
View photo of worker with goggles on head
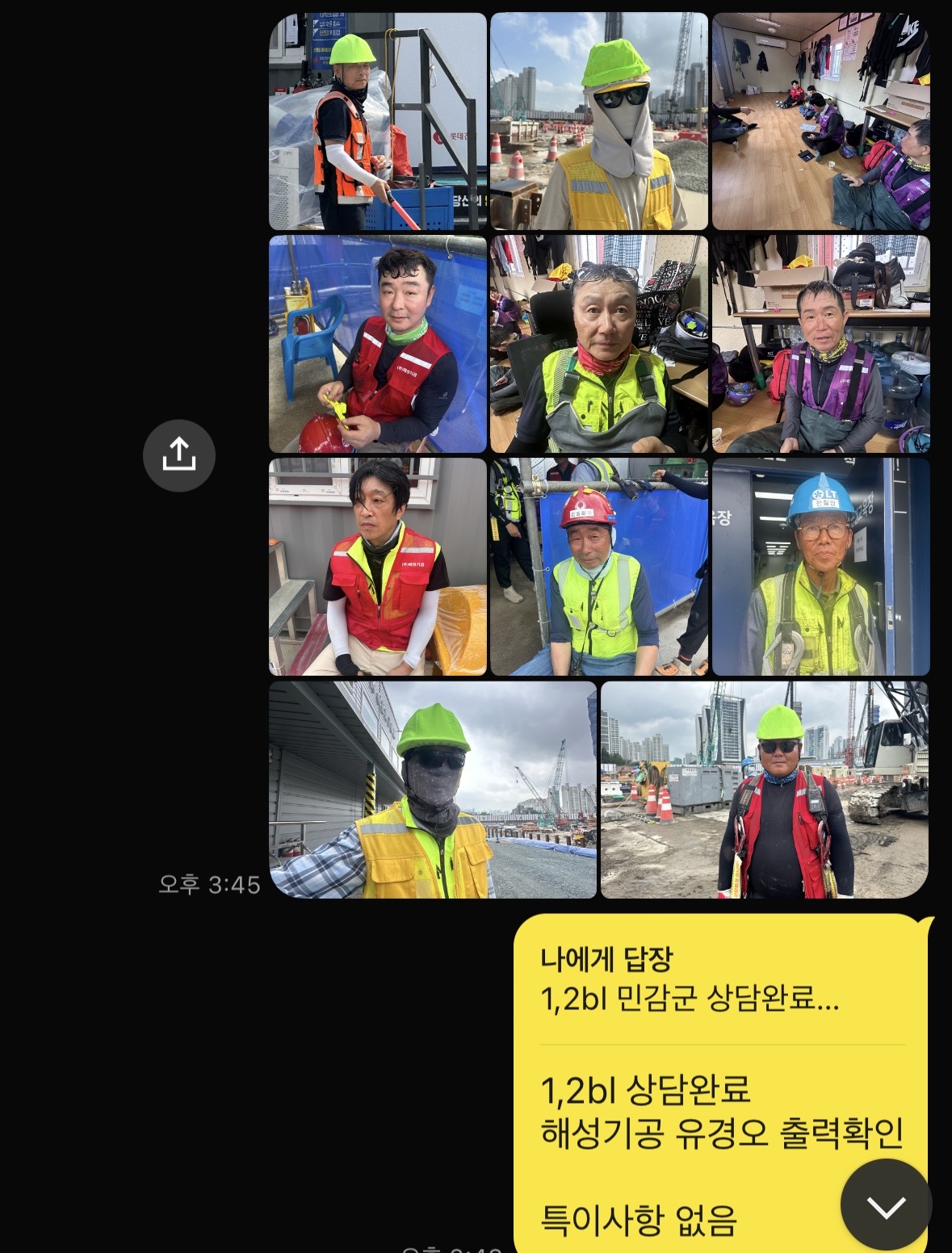pyautogui.click(x=598, y=344)
